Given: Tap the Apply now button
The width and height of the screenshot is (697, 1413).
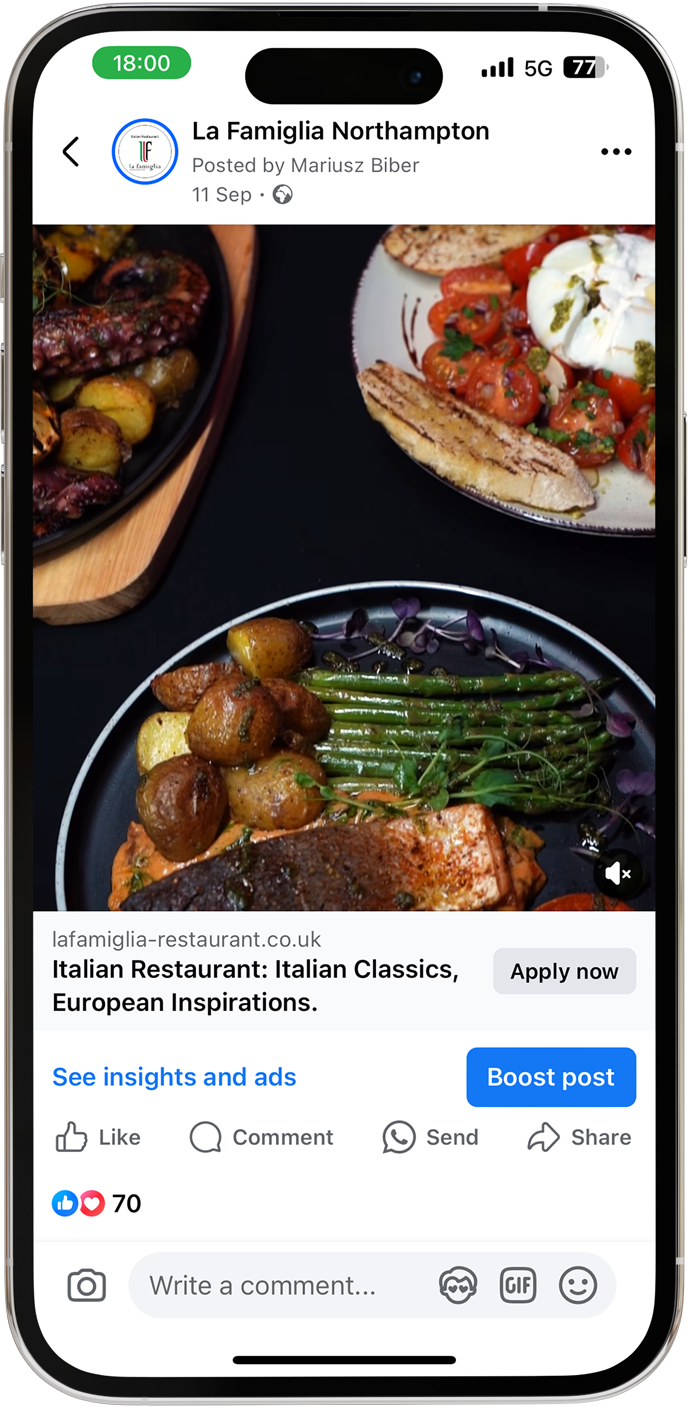Looking at the screenshot, I should (564, 972).
